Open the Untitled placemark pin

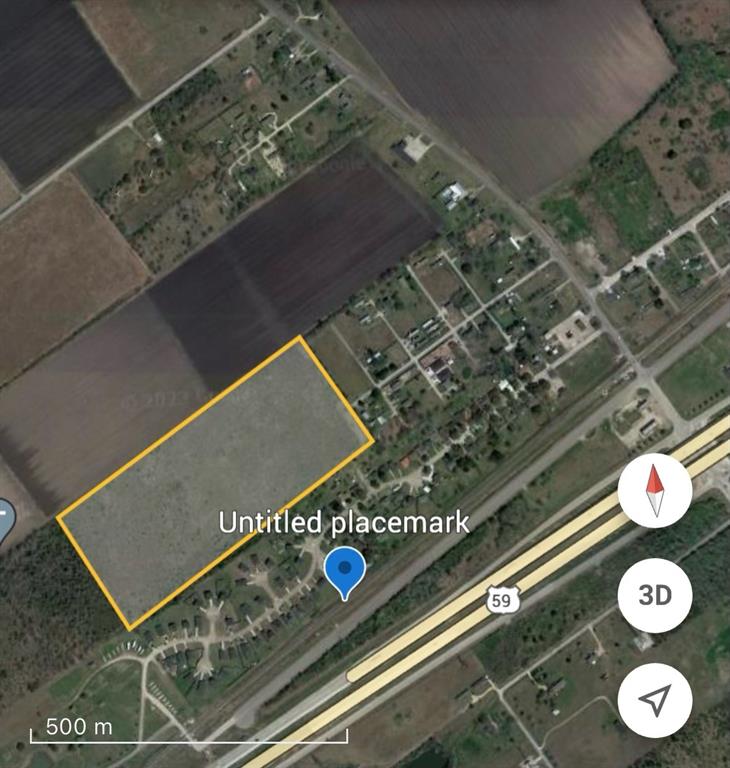point(345,571)
